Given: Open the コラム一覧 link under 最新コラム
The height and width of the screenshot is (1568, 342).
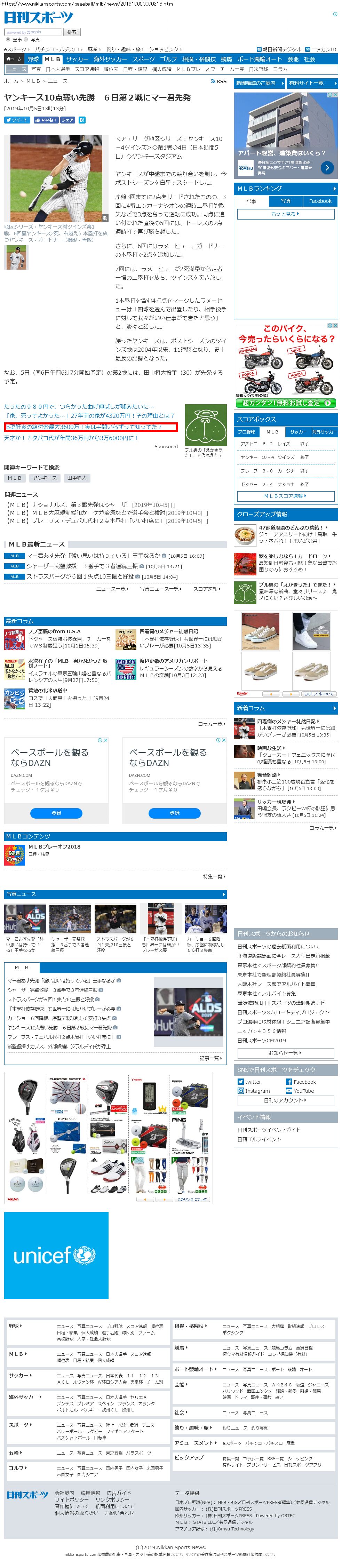Looking at the screenshot, I should coord(211,724).
